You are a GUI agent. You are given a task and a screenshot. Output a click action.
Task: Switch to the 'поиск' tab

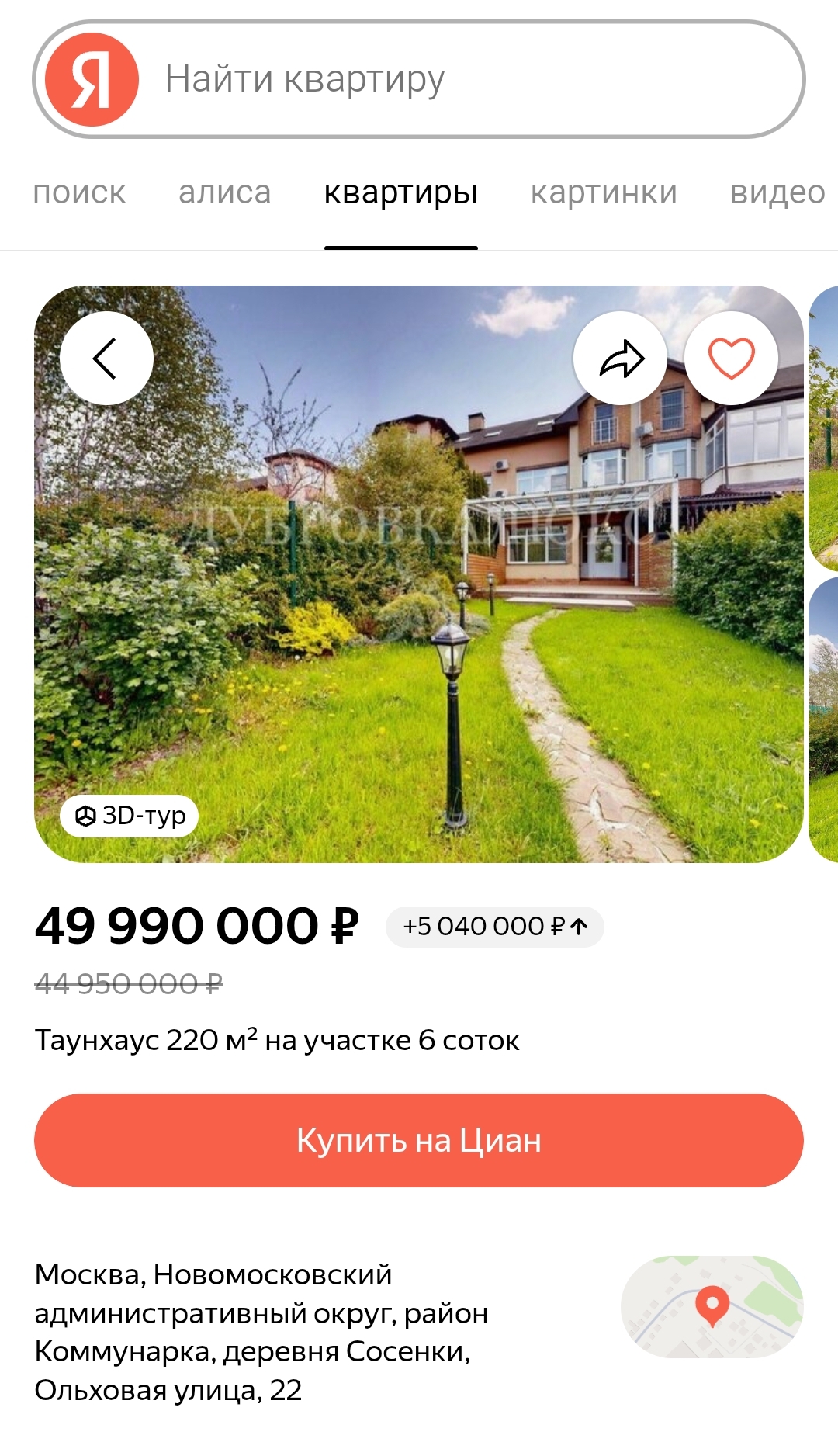tap(79, 192)
